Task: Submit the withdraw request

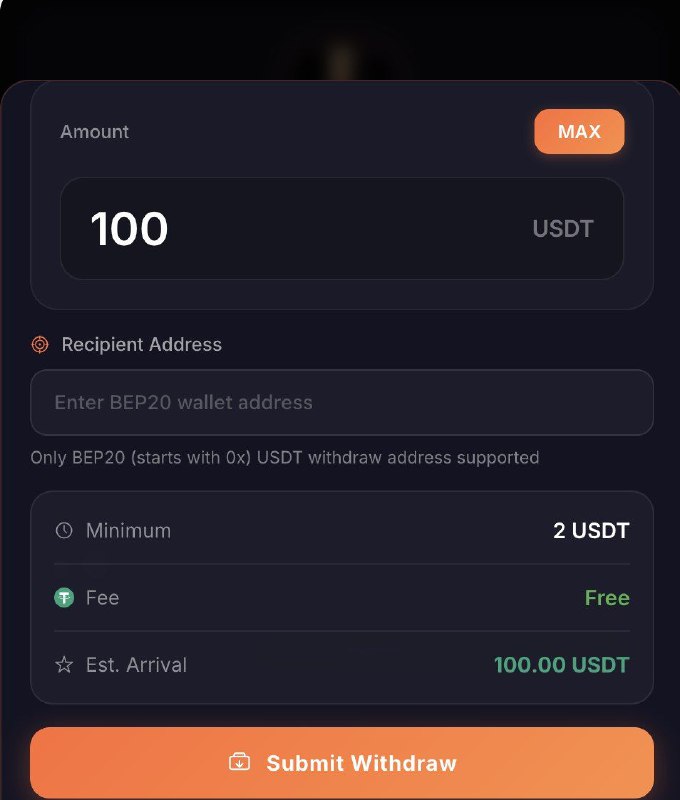Action: coord(342,762)
